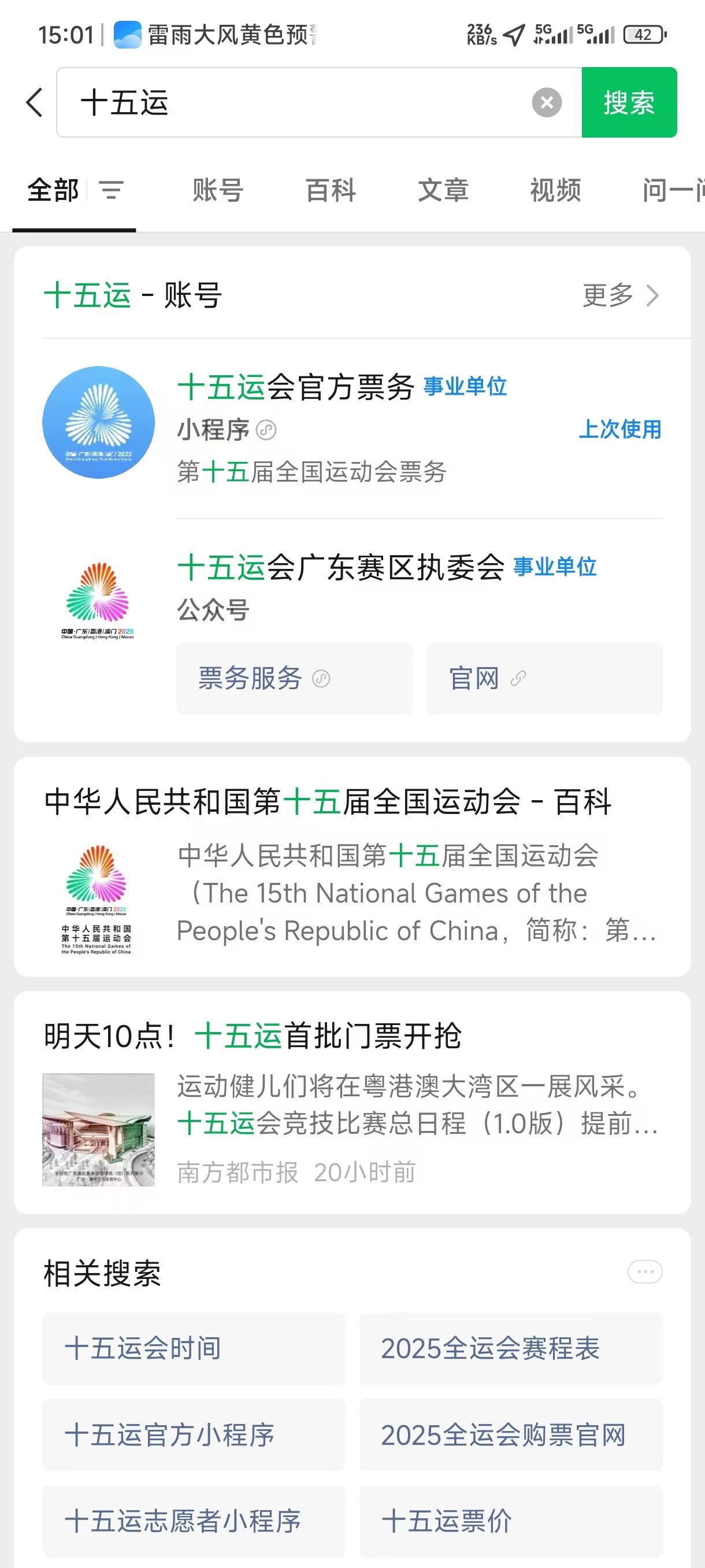Open the more options in 相关搜索
Image resolution: width=705 pixels, height=1568 pixels.
[x=644, y=1271]
